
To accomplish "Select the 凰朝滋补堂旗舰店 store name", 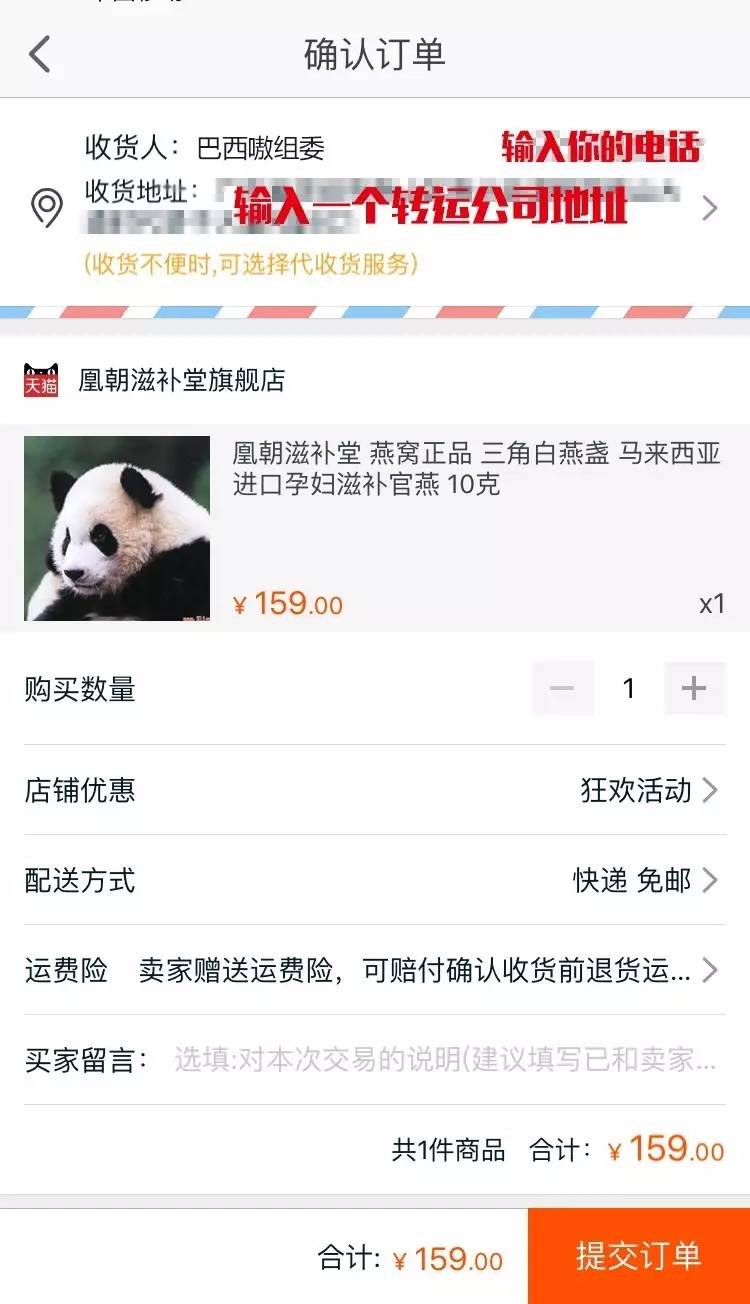I will tap(180, 377).
